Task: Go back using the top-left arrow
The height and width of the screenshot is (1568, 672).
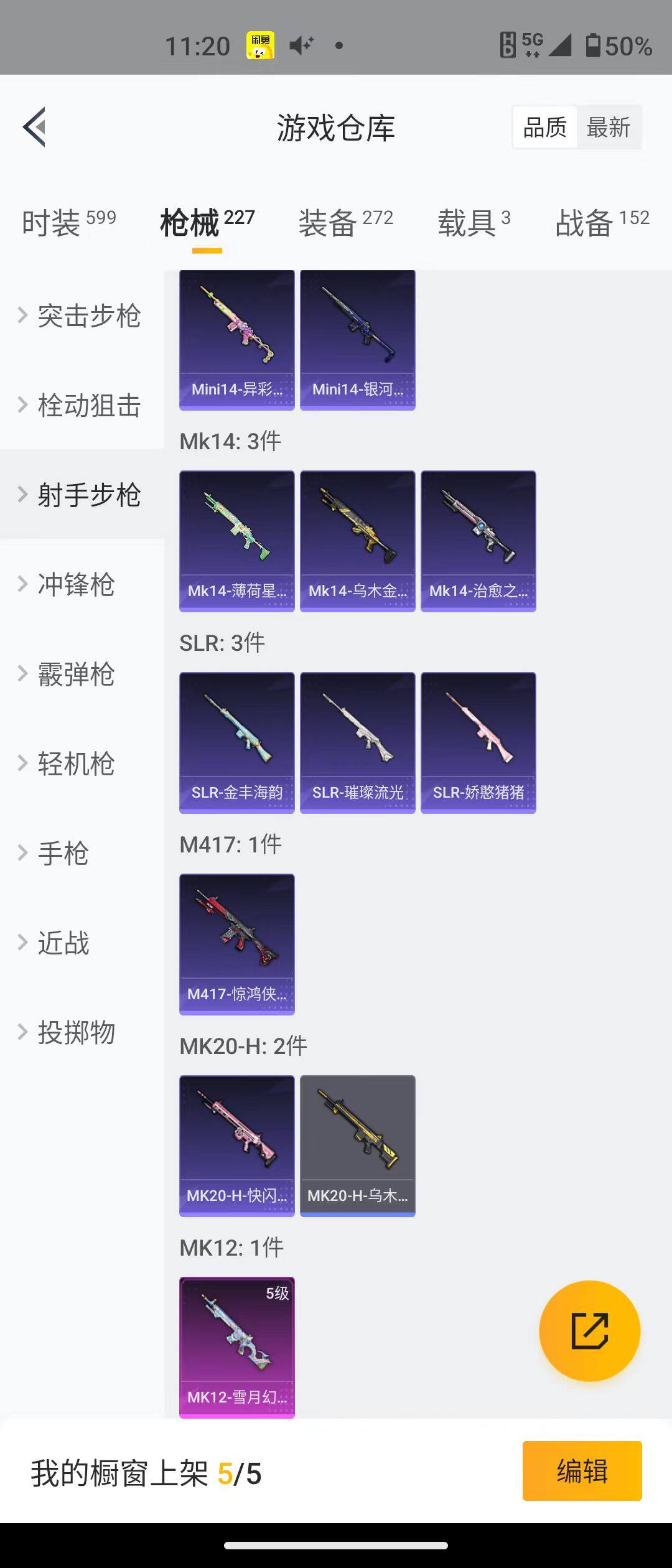Action: coord(35,127)
